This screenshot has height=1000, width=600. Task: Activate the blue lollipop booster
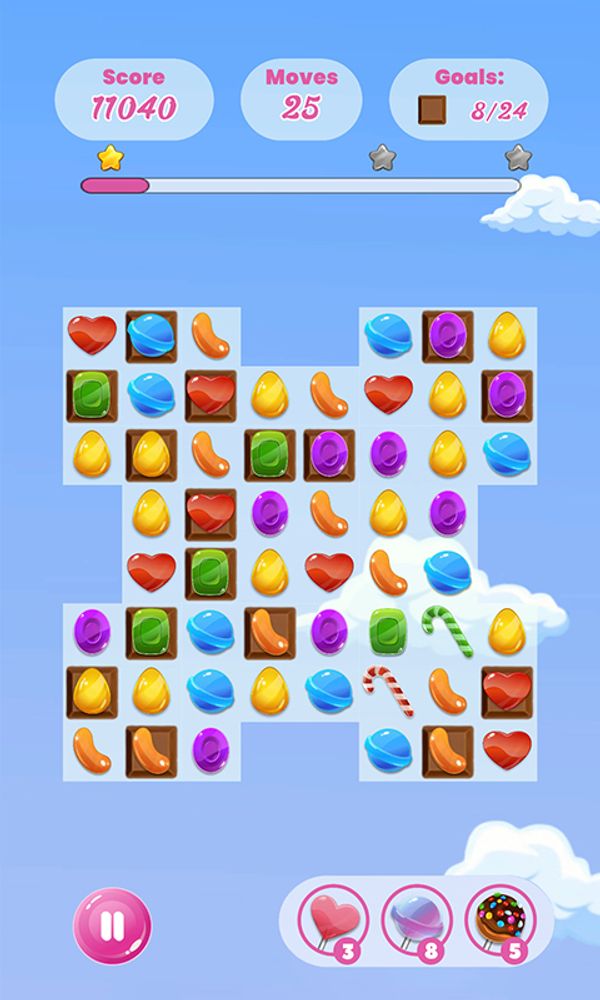click(x=415, y=920)
